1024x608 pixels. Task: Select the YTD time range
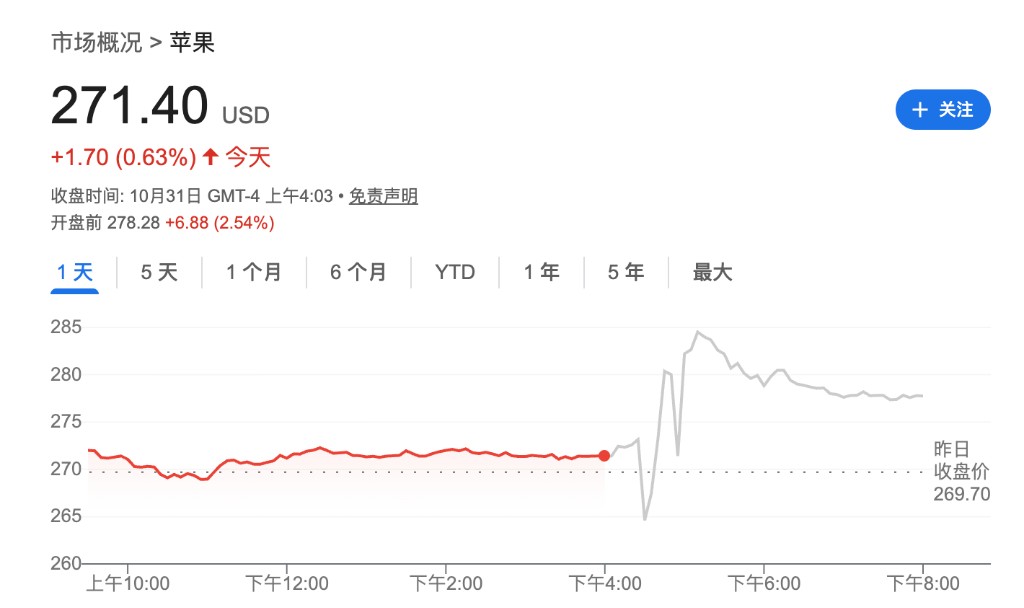click(455, 272)
